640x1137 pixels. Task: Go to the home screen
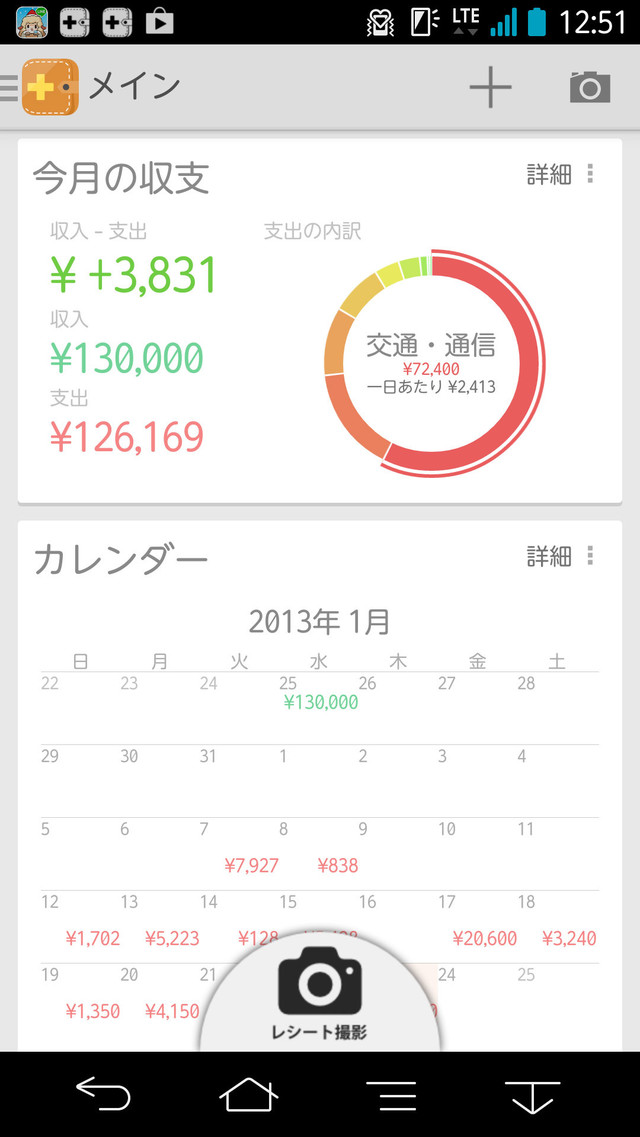[249, 1095]
